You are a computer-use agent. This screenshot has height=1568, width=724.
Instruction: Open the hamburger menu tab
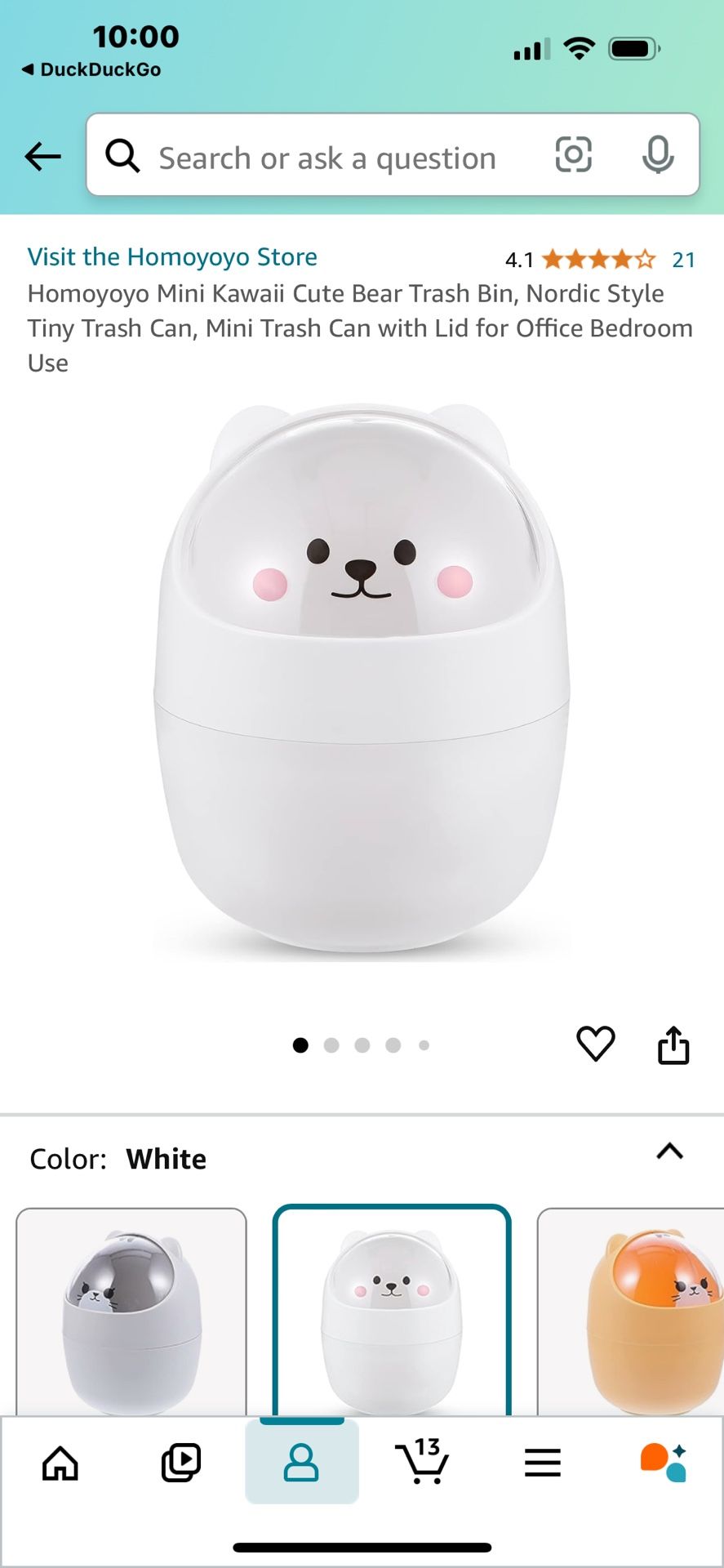[x=543, y=1462]
